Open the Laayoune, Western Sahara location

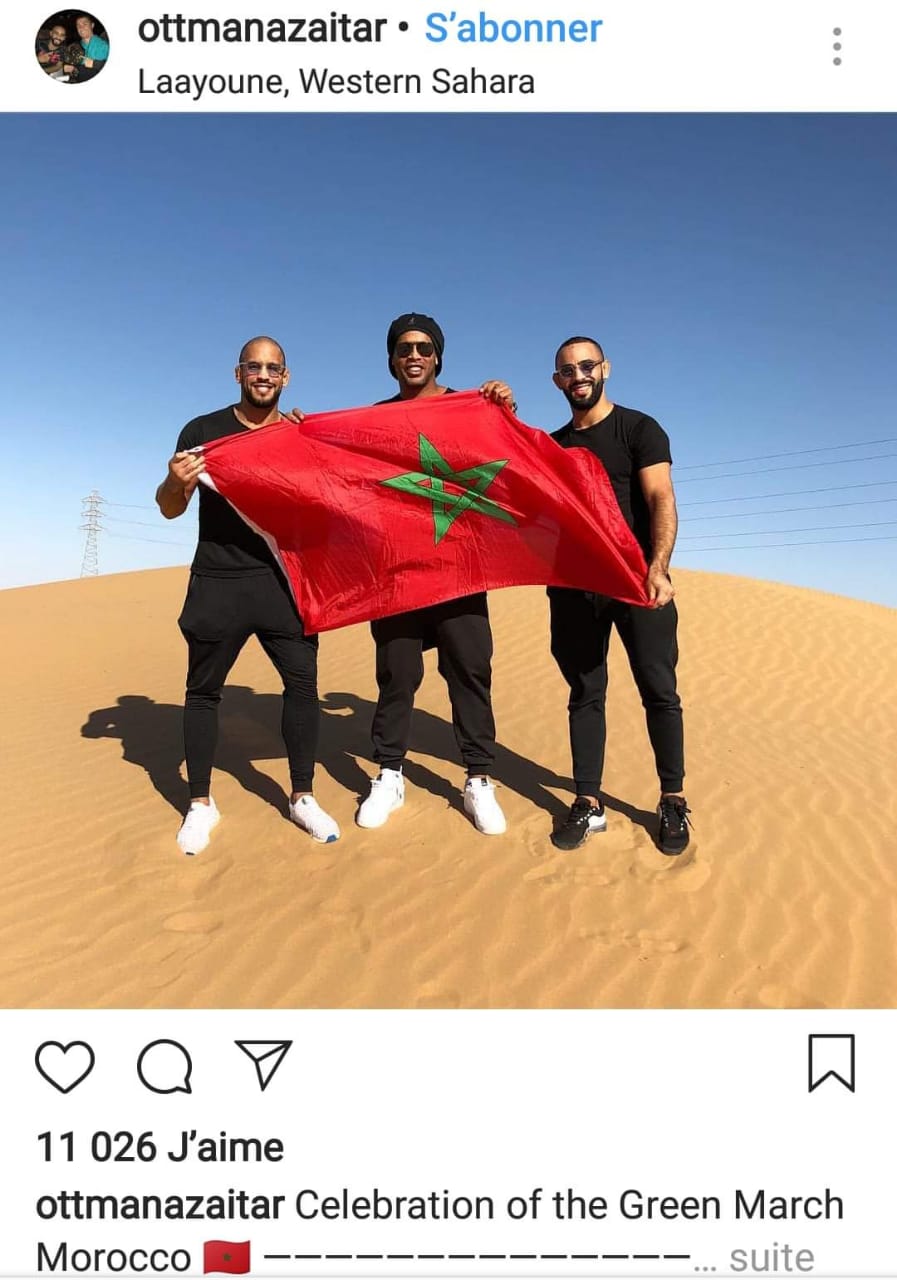pos(335,81)
